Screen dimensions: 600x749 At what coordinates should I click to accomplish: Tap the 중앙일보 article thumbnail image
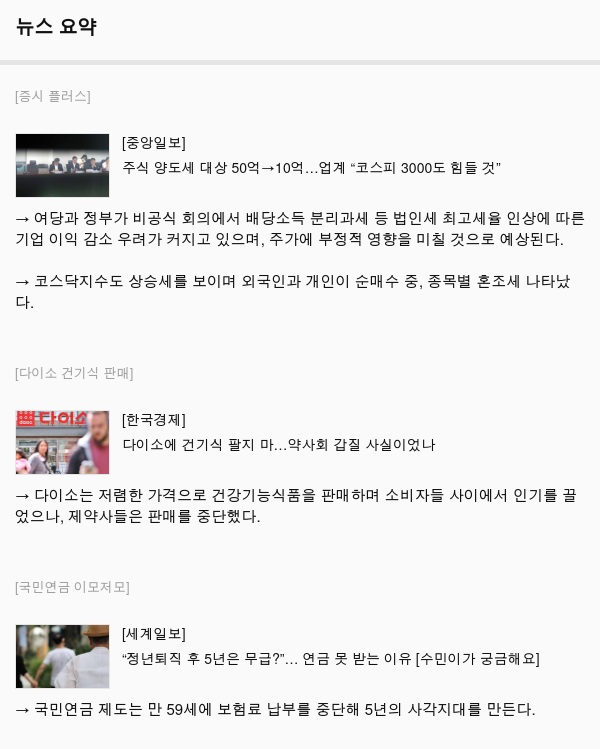coord(62,165)
